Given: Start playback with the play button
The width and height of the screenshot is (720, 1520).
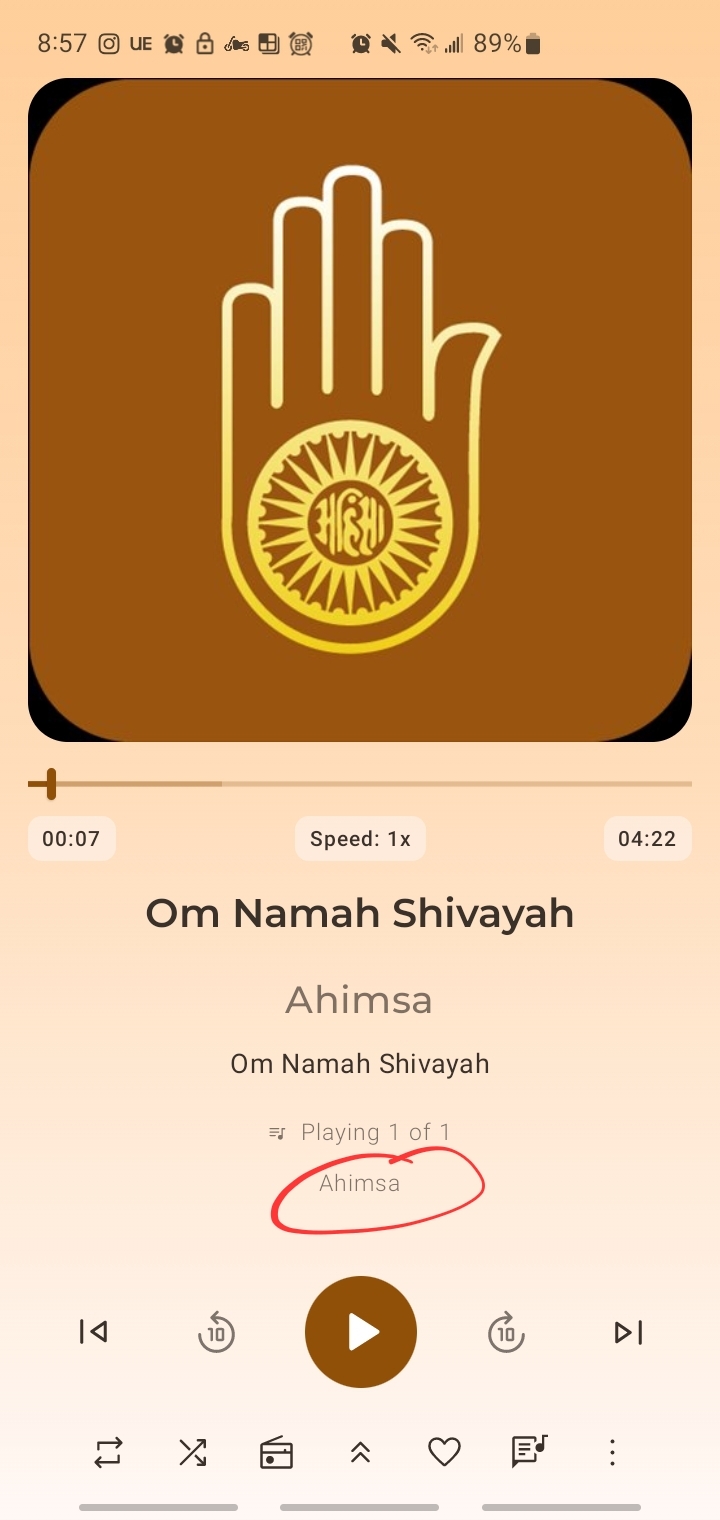Looking at the screenshot, I should click(x=360, y=1332).
